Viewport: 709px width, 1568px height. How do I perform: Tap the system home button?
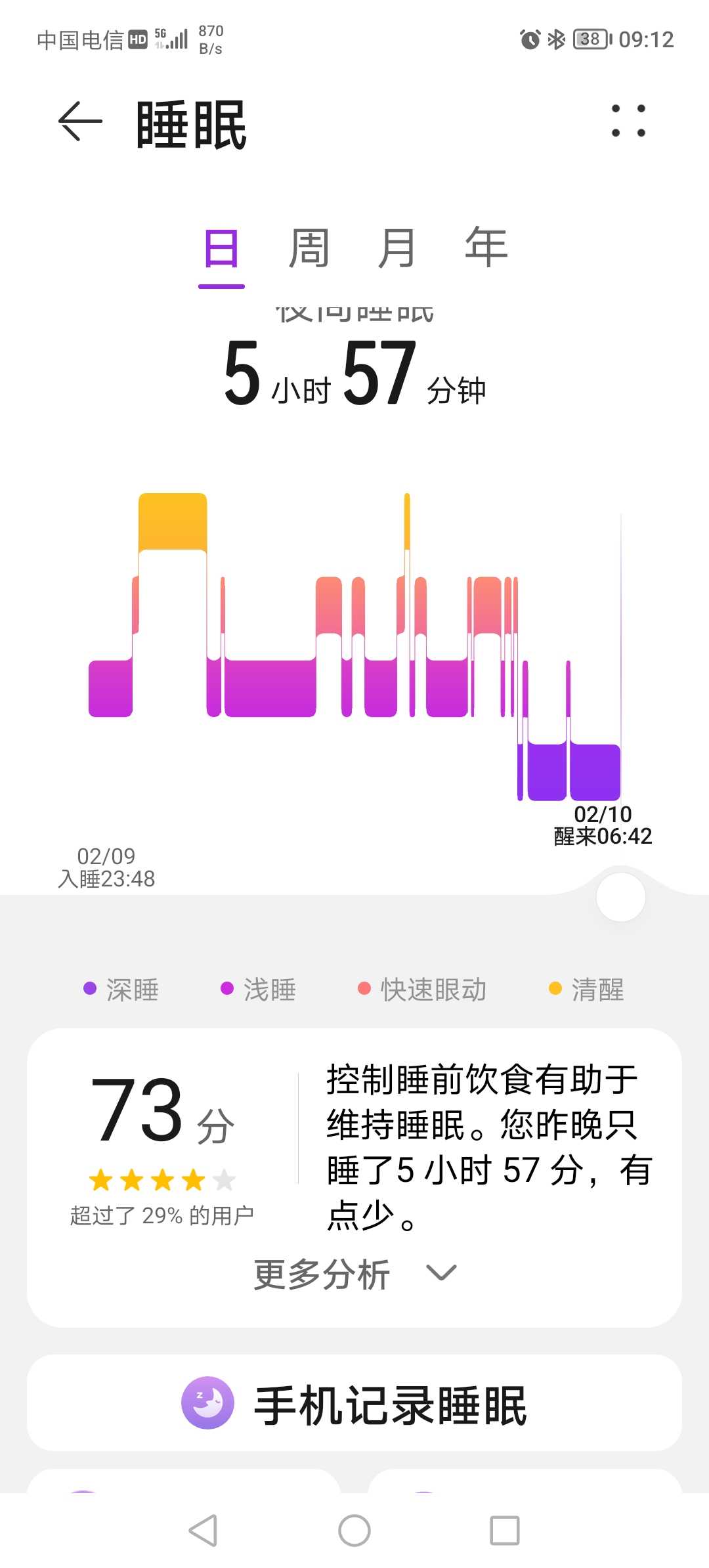tap(354, 1531)
